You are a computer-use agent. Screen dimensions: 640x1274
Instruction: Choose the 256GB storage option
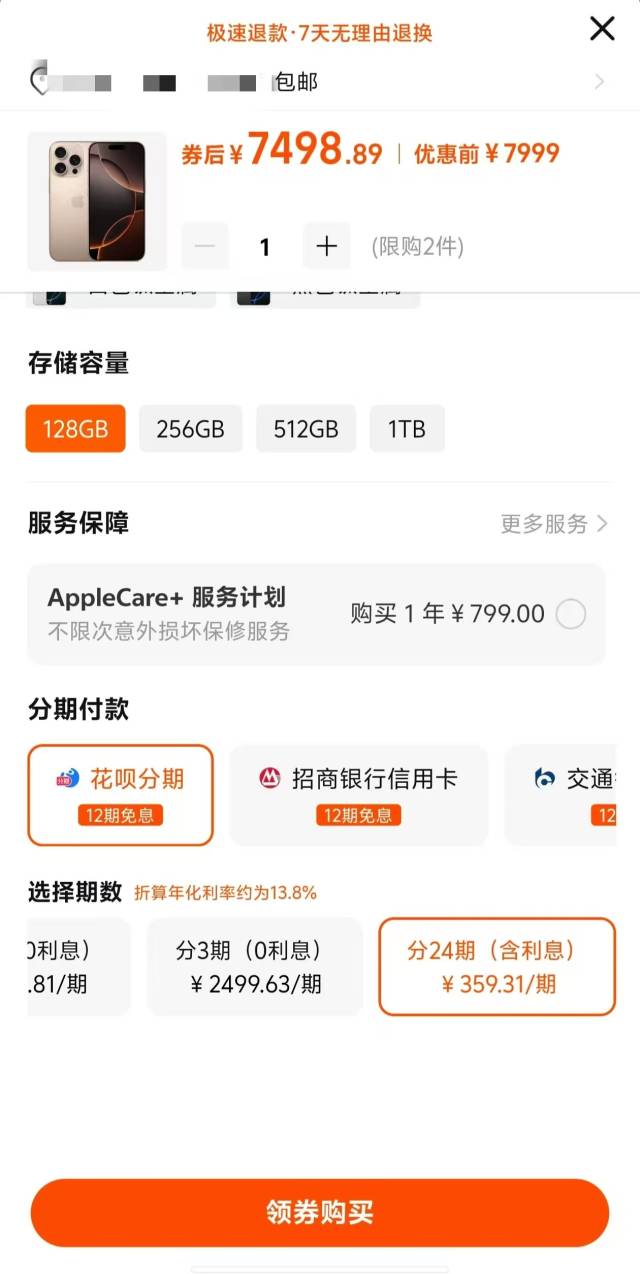(x=190, y=429)
